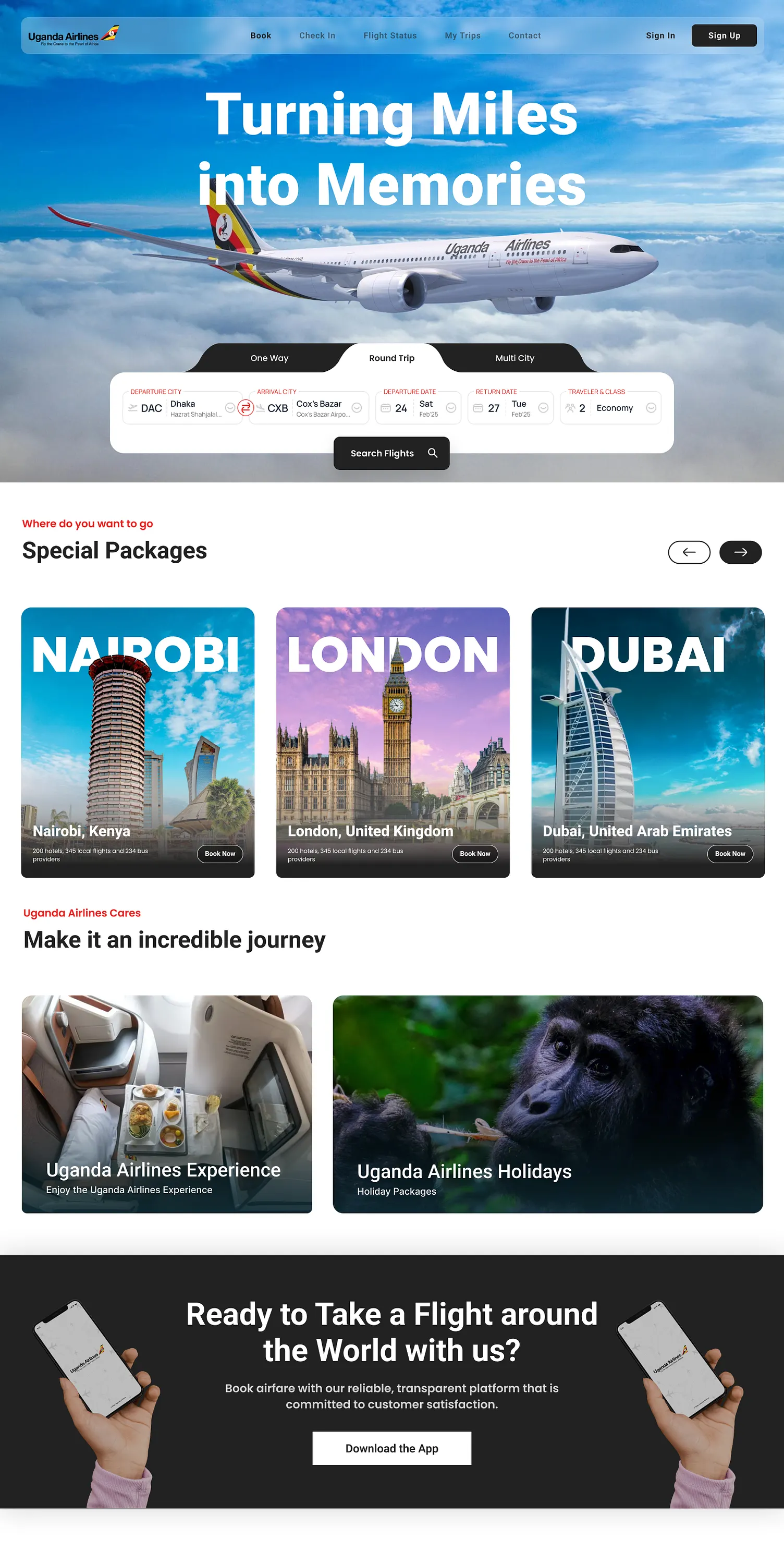Open the Book menu item
Viewport: 784px width, 1552px height.
261,35
